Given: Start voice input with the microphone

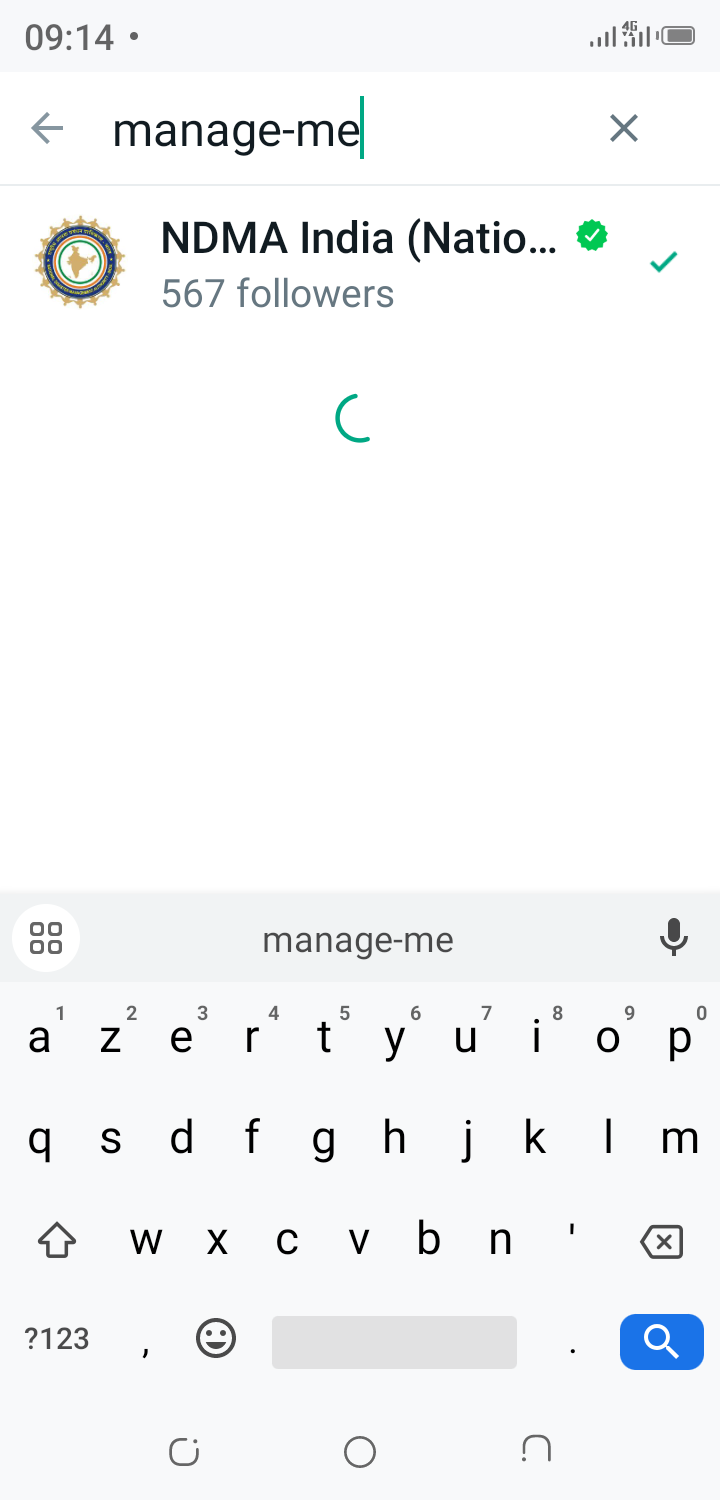Looking at the screenshot, I should tap(674, 937).
